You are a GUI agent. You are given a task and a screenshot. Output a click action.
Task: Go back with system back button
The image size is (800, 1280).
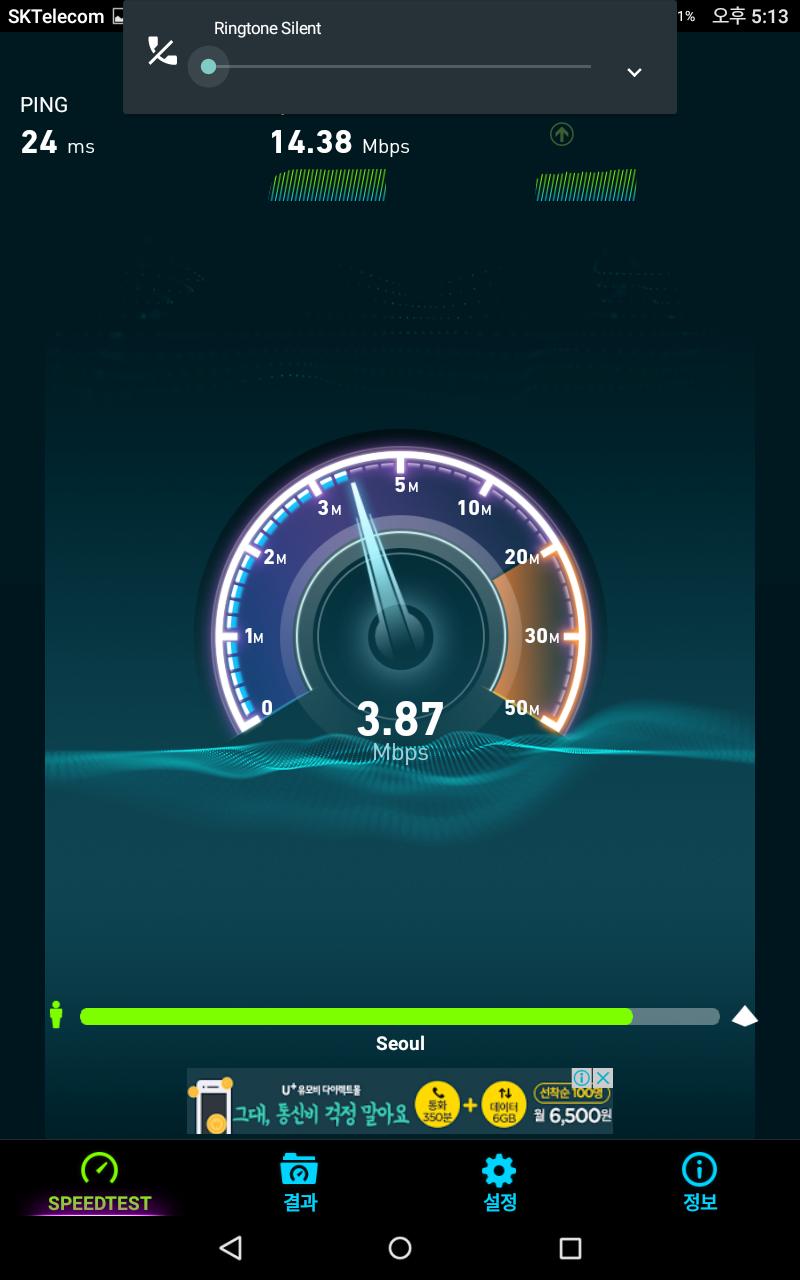231,1247
